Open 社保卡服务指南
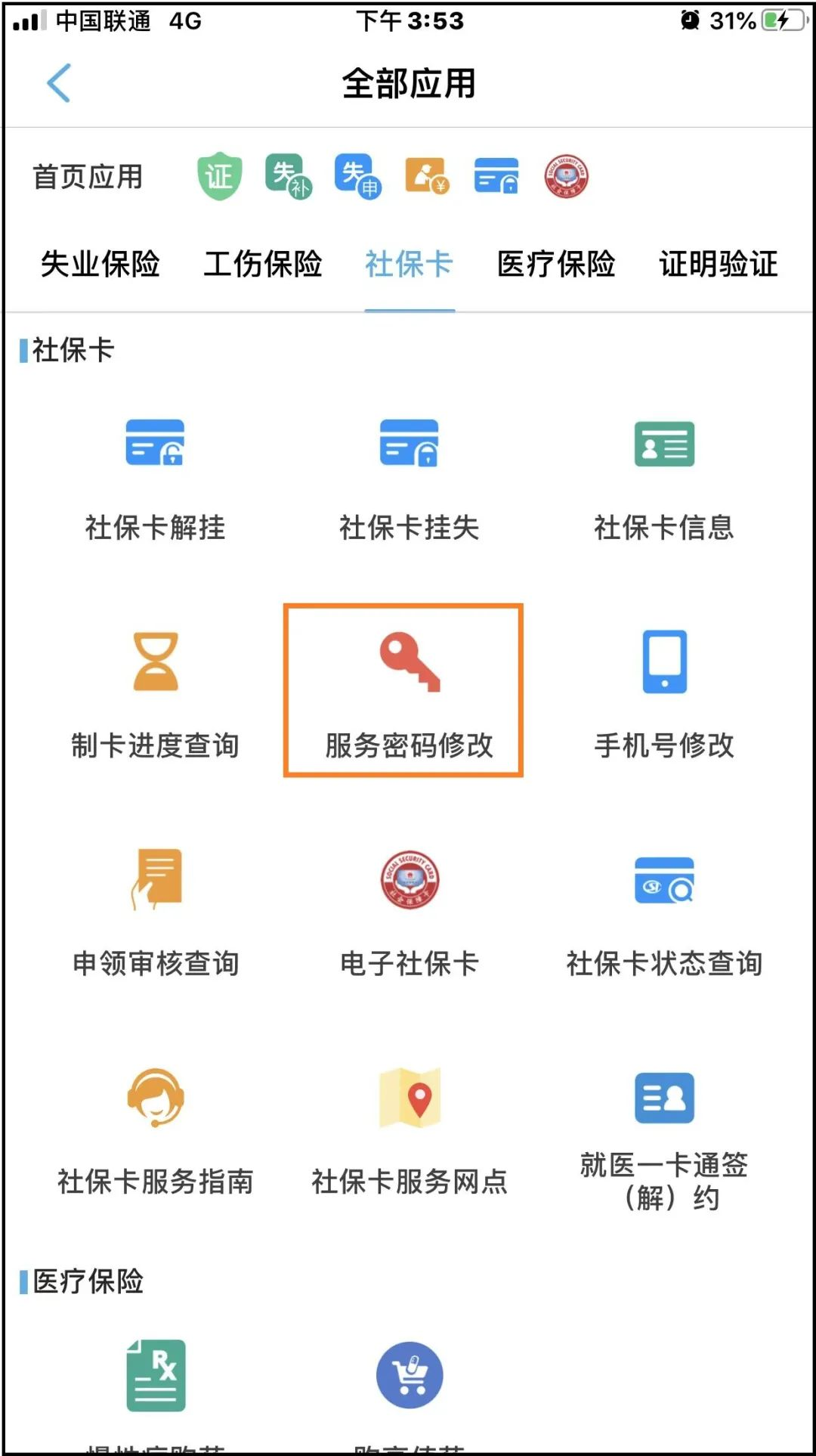 click(x=155, y=1131)
